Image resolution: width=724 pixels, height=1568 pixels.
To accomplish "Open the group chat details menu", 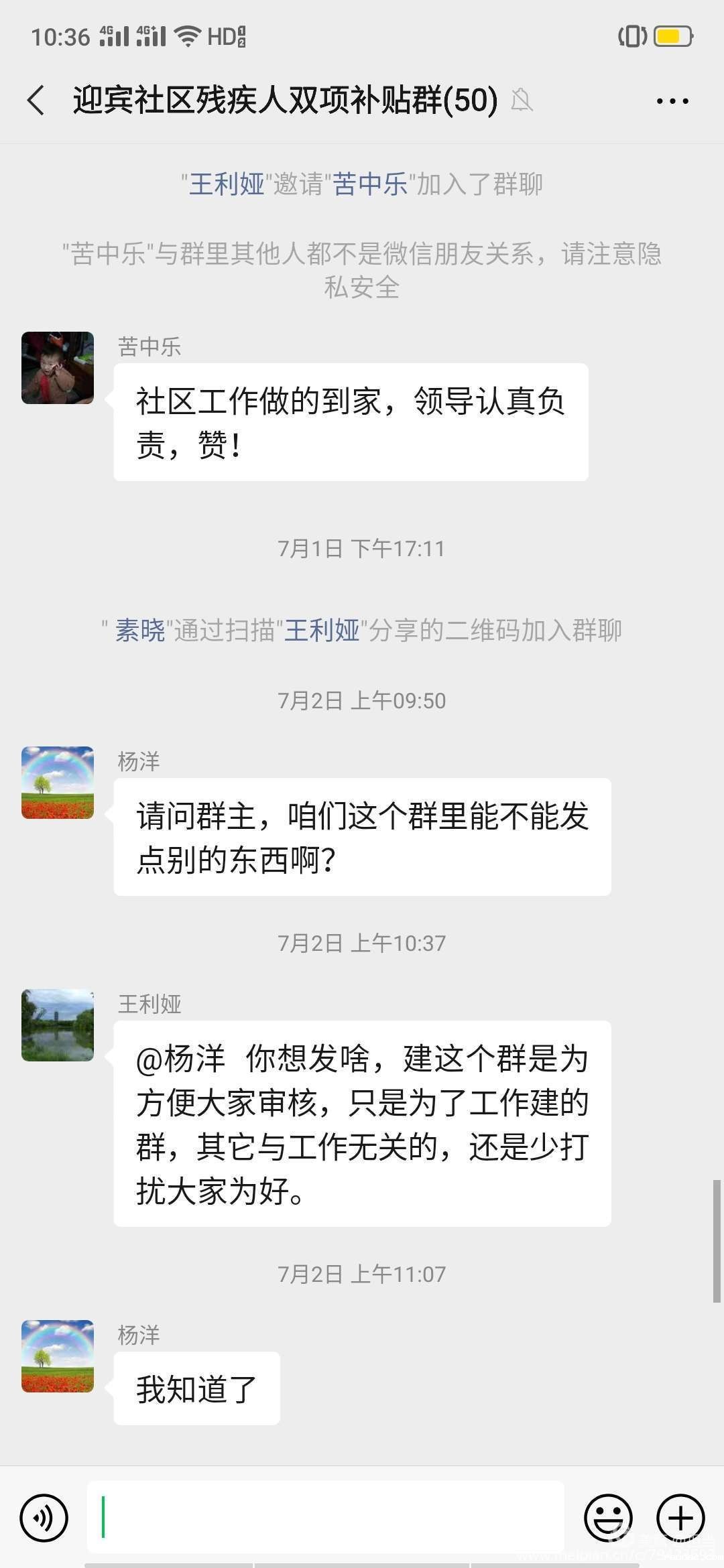I will [x=672, y=101].
